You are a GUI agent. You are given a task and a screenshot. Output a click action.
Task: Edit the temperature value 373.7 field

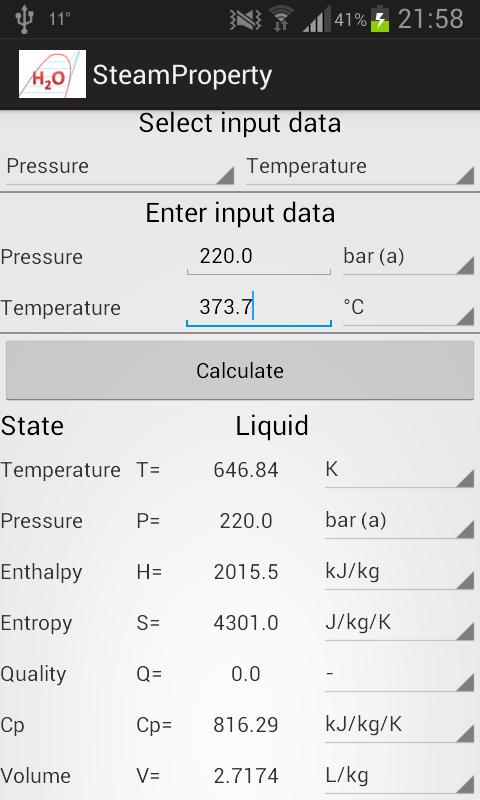point(259,308)
